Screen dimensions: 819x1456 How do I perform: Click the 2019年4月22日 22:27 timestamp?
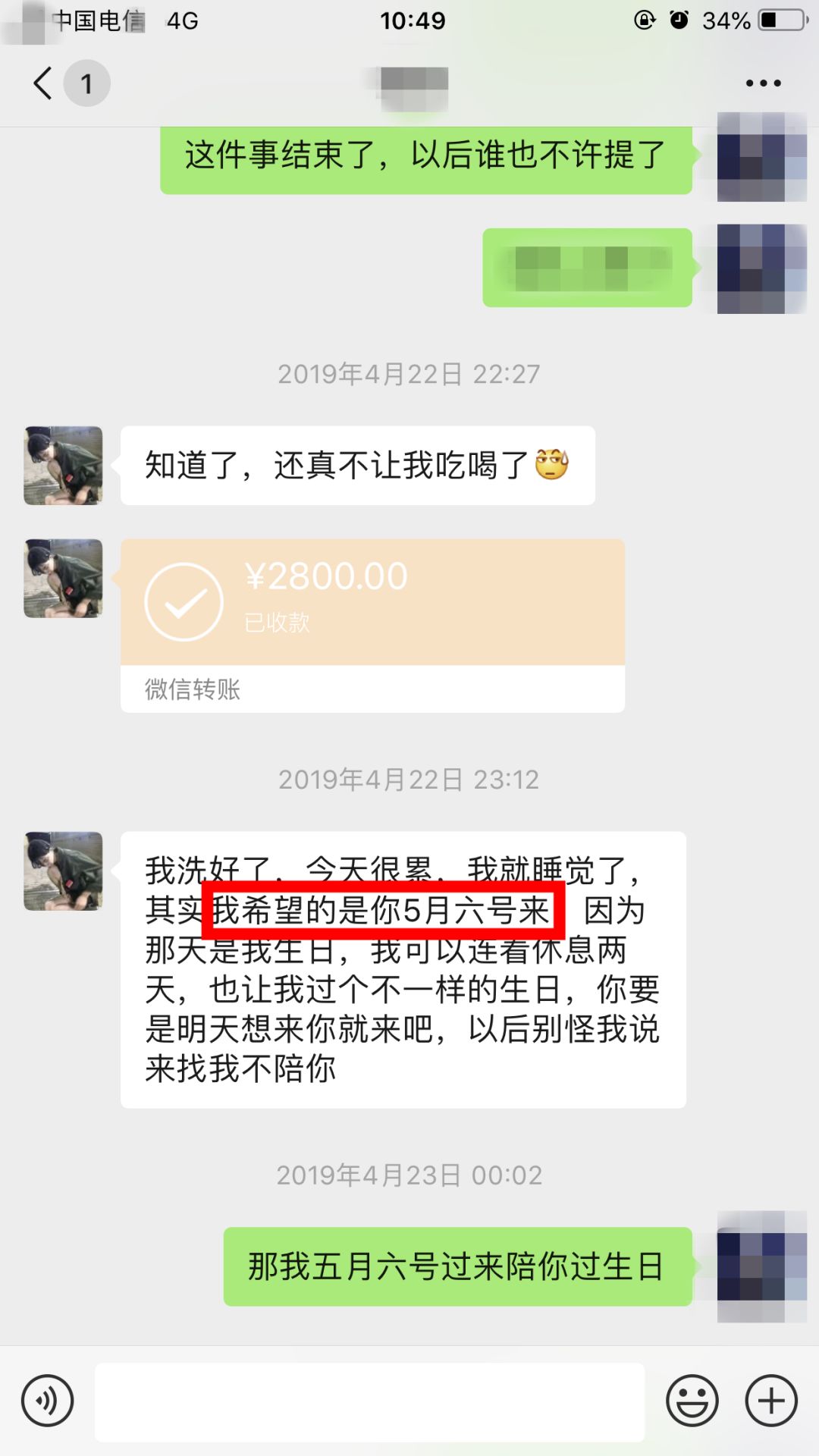click(409, 373)
